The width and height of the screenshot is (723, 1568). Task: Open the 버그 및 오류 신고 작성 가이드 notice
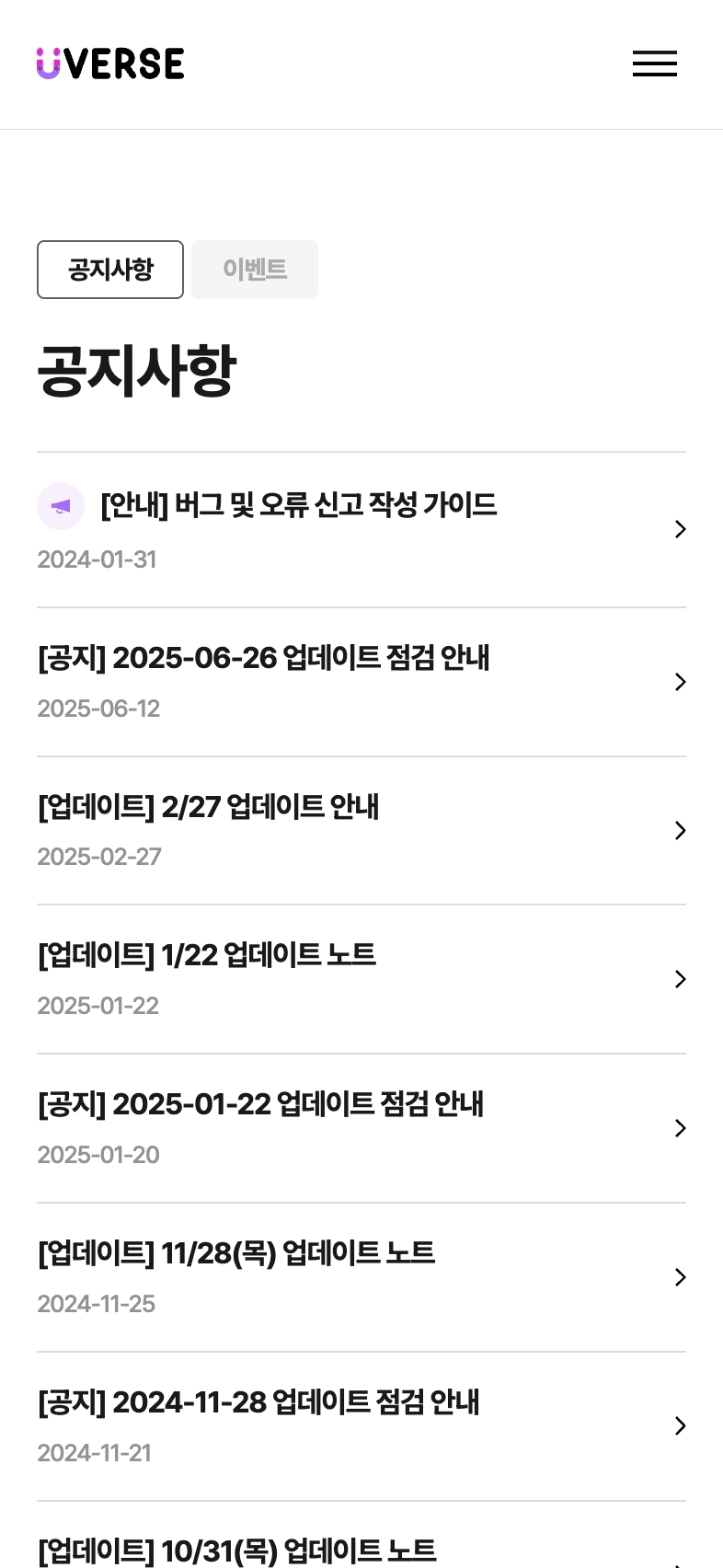pos(298,505)
